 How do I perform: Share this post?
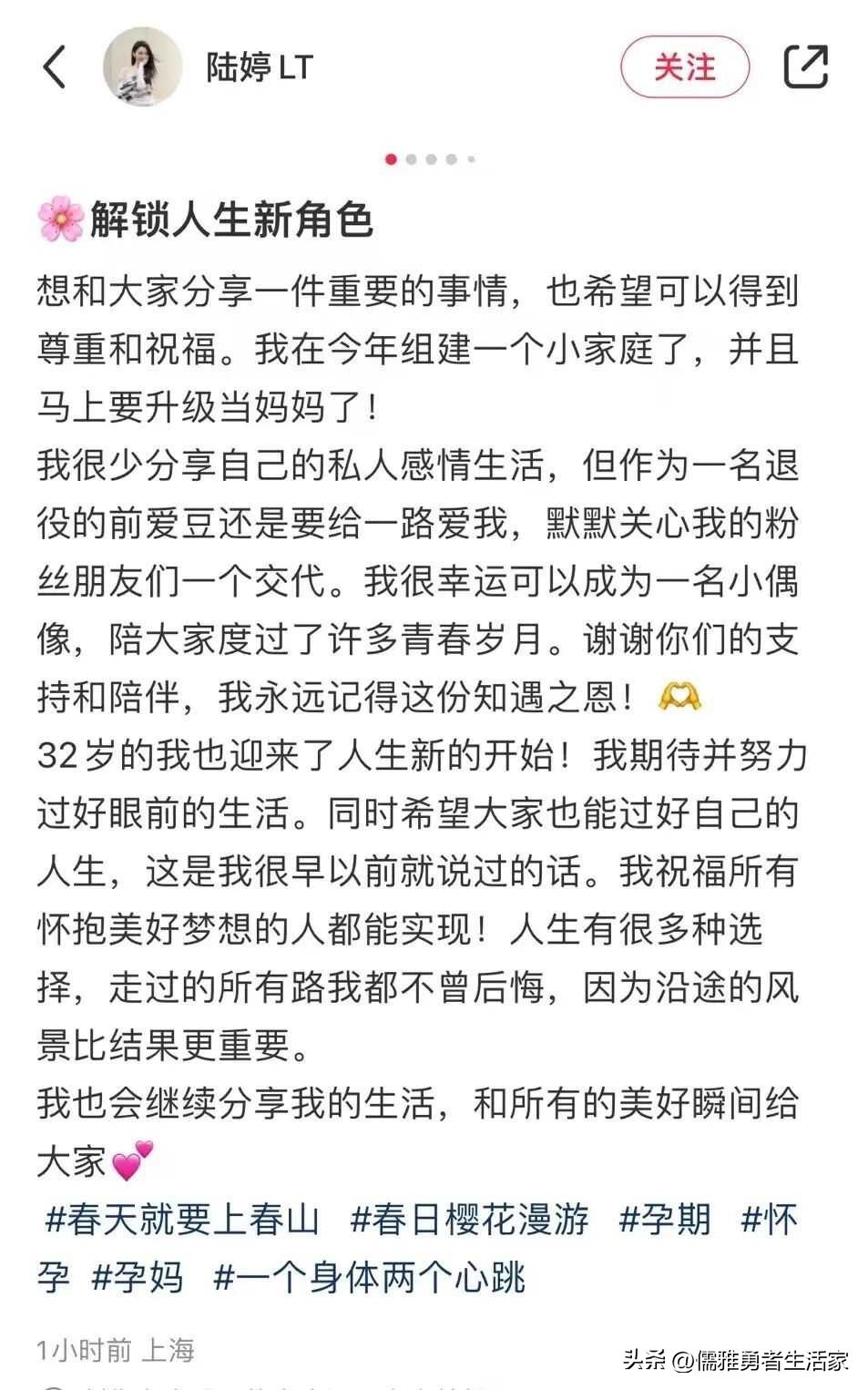[805, 66]
